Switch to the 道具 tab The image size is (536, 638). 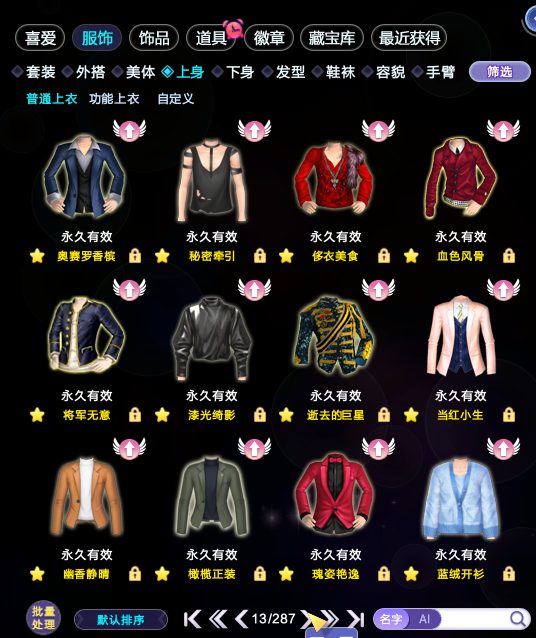(211, 38)
